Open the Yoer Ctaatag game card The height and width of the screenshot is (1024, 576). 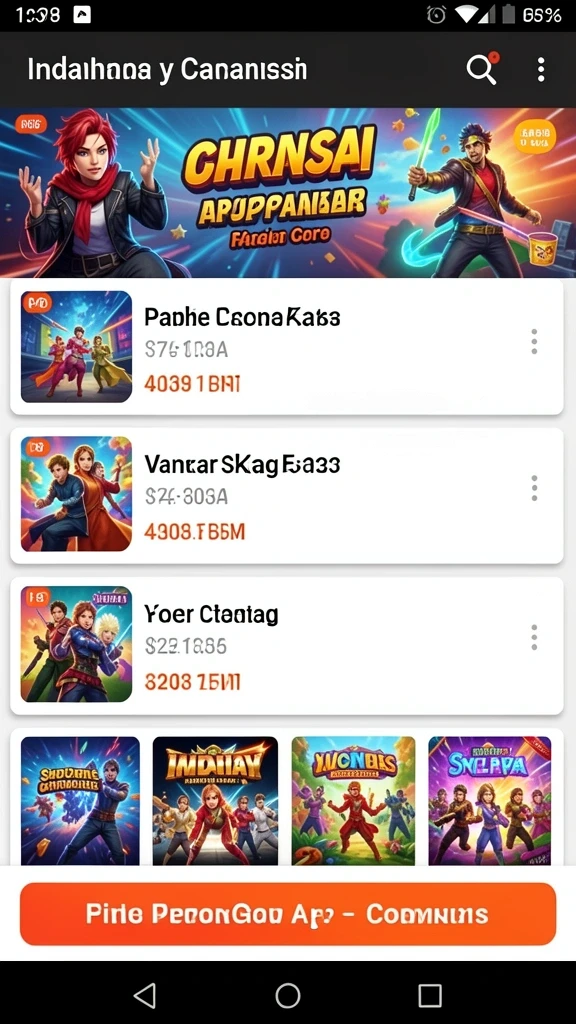coord(287,645)
